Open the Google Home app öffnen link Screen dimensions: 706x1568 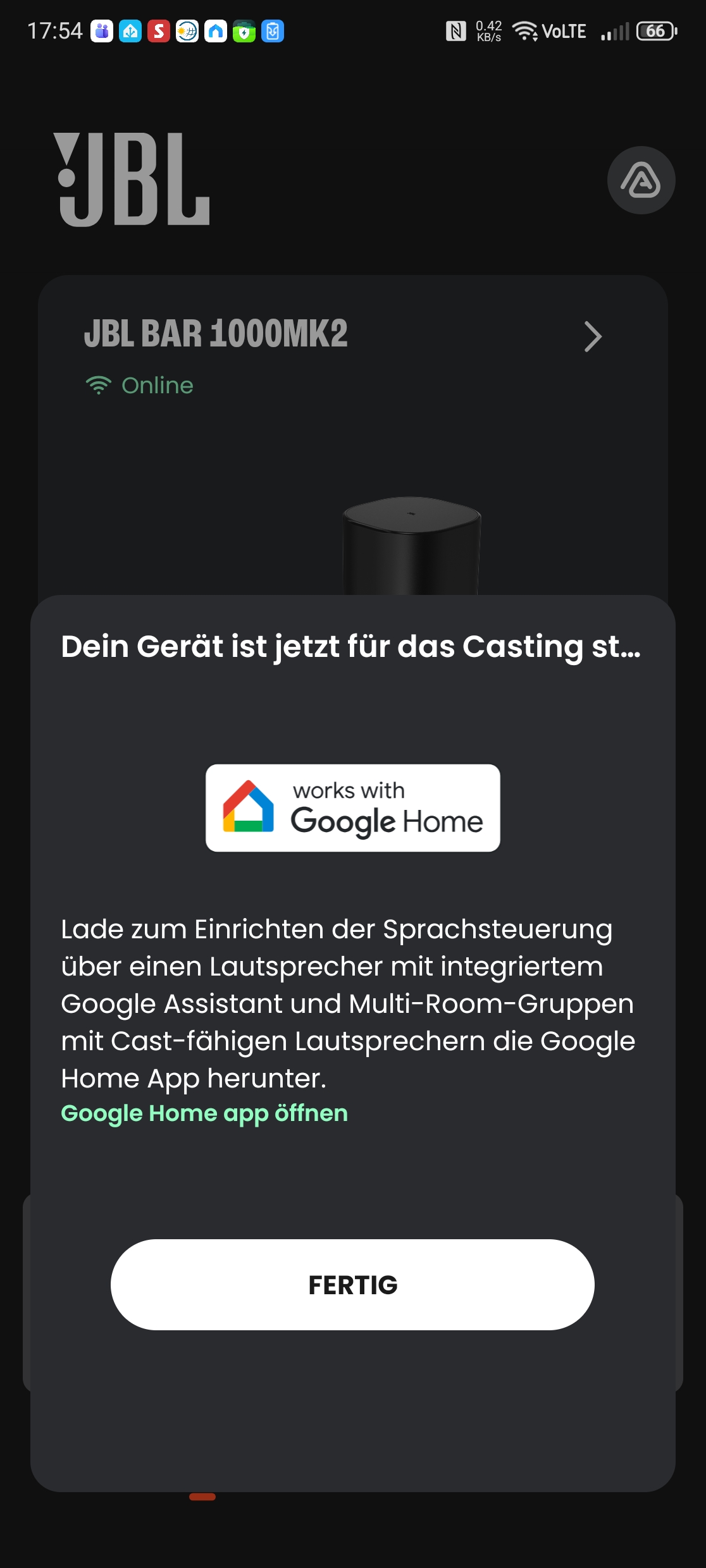[x=204, y=1113]
